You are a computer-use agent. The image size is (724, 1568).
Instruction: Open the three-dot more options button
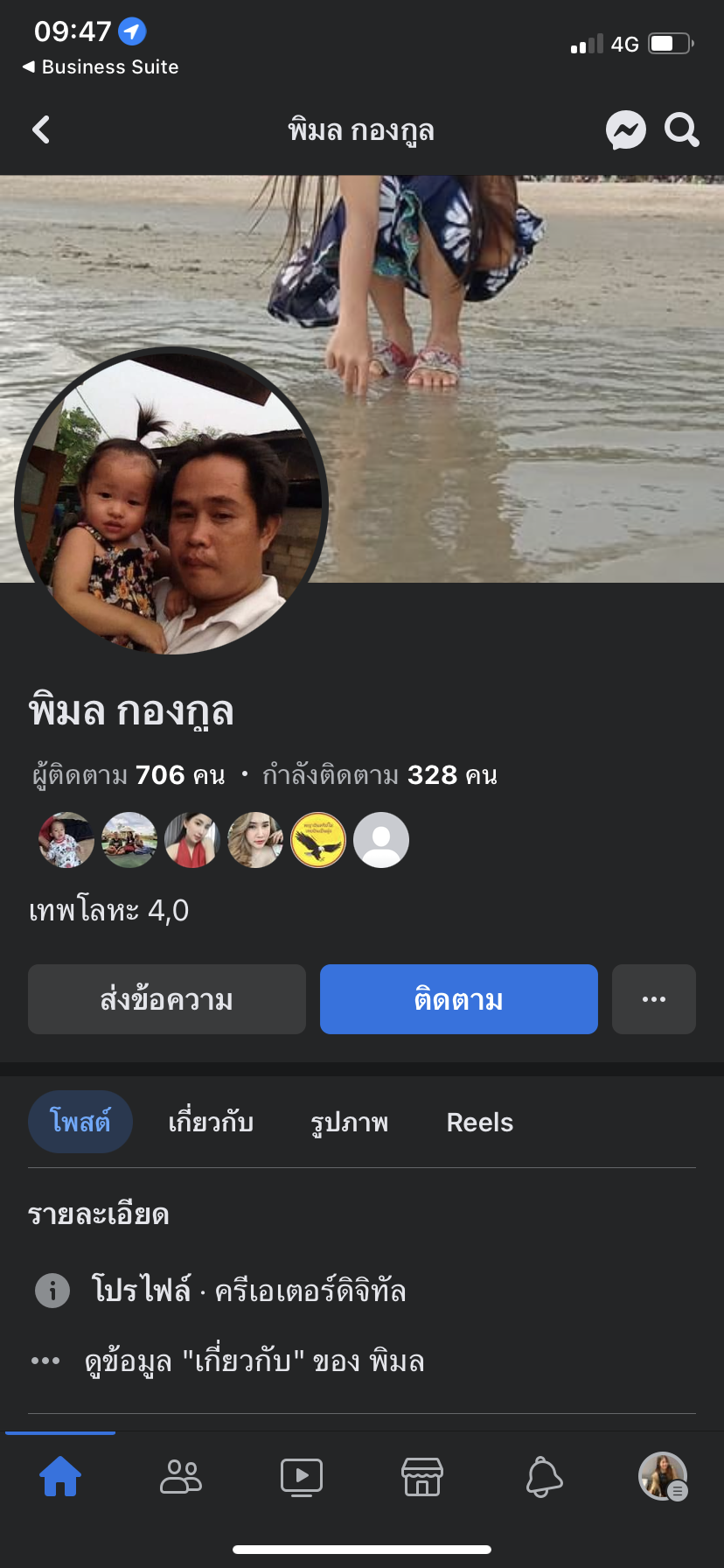point(653,999)
